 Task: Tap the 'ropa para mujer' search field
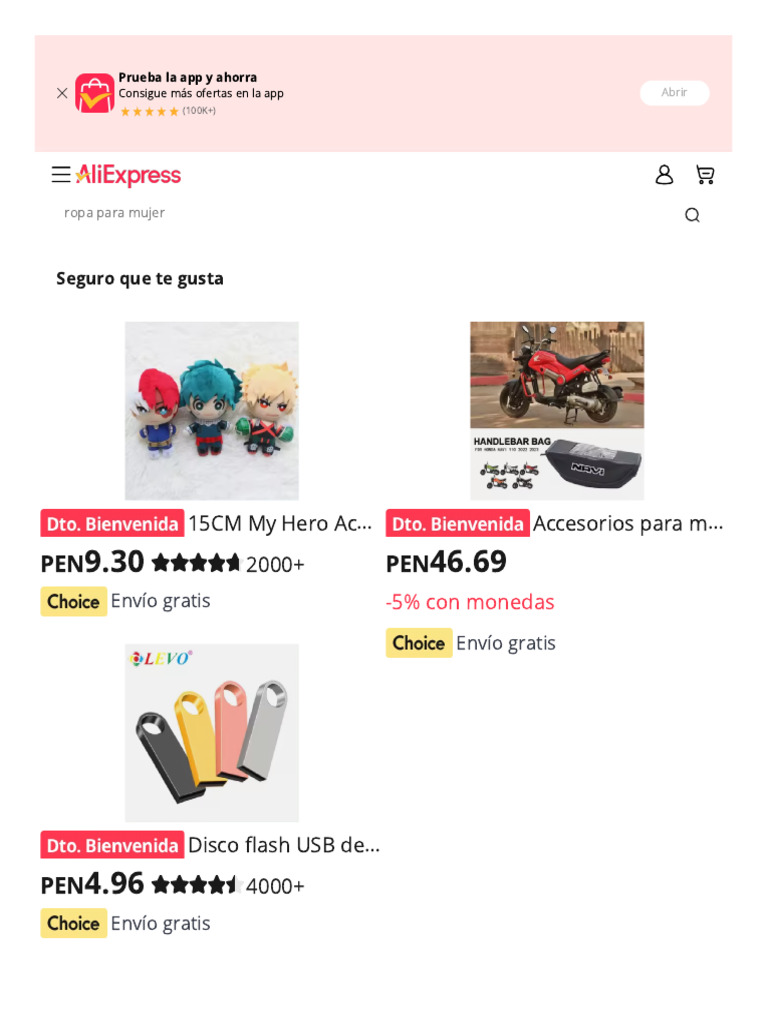360,213
